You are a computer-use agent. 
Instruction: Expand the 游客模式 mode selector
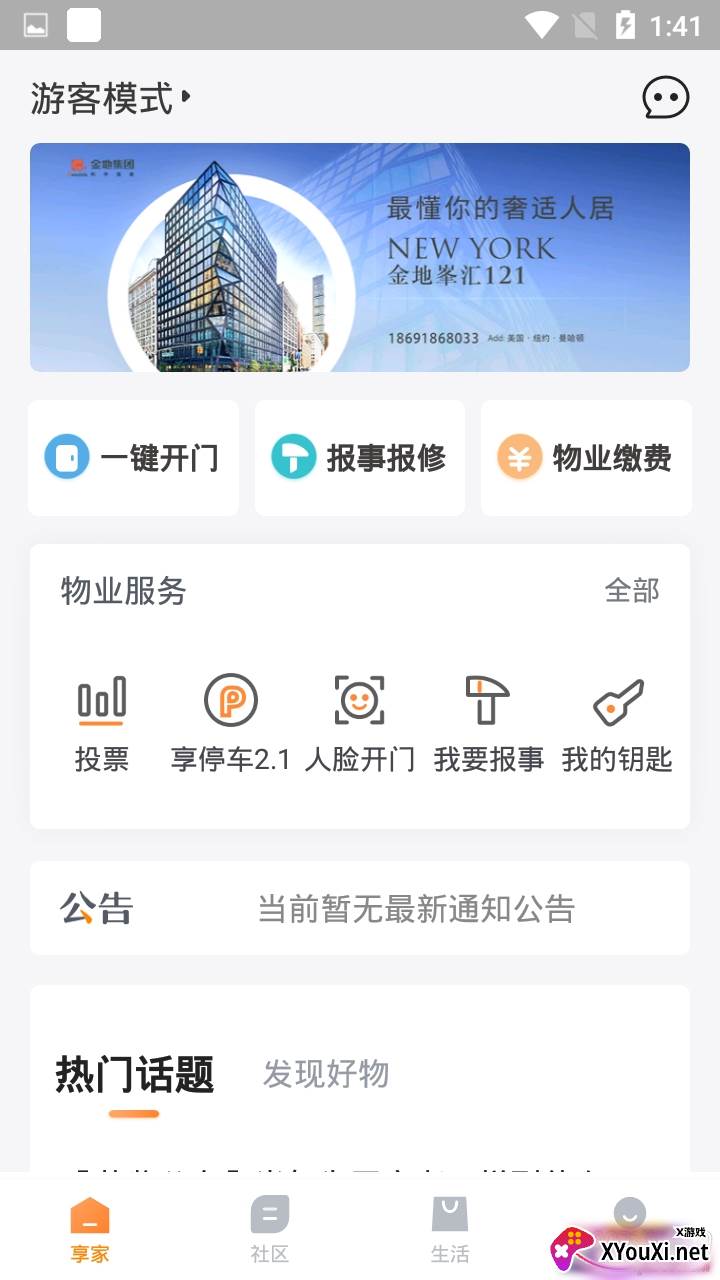110,99
